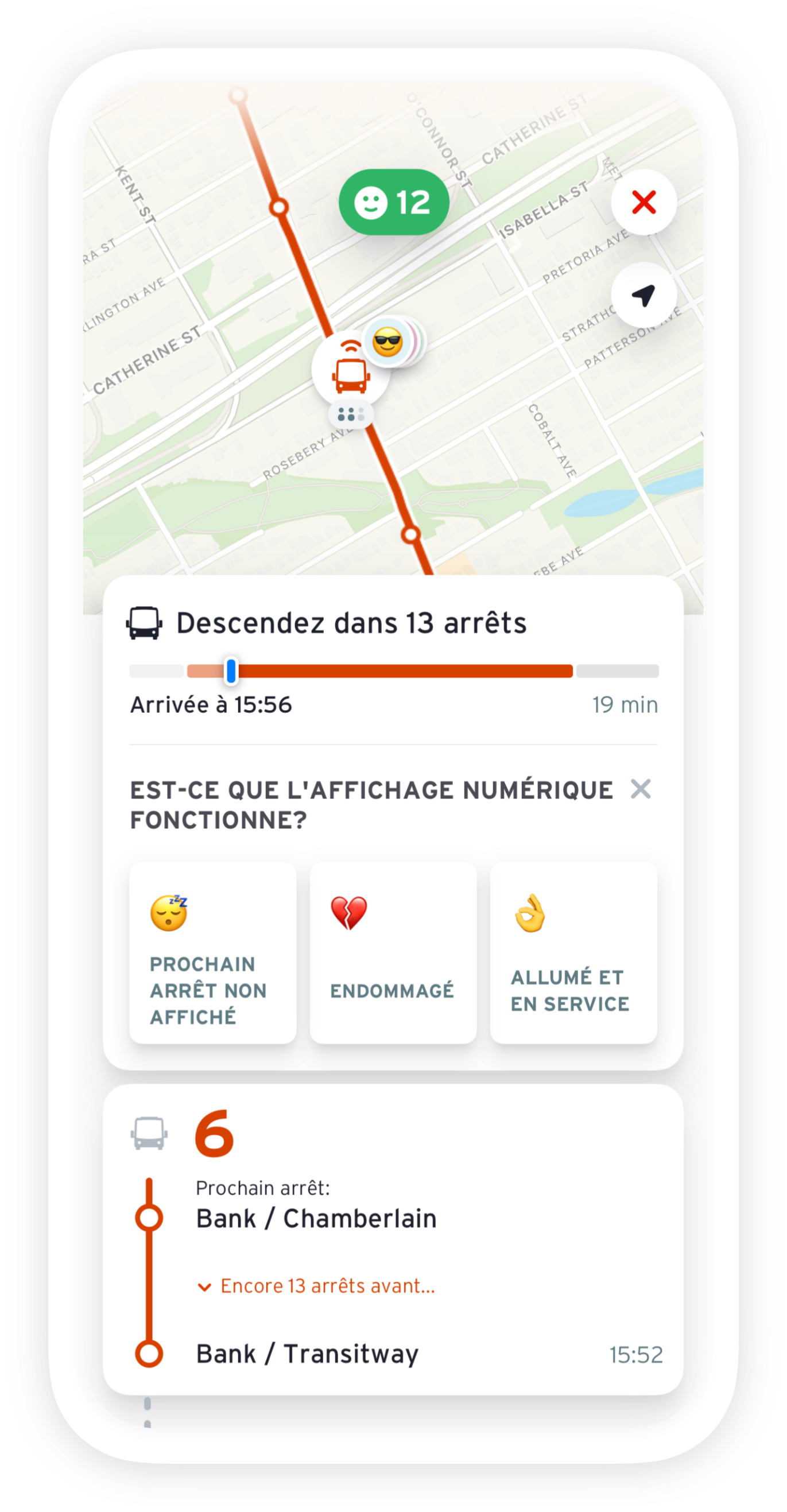Dismiss the digital display survey question
787x1512 pixels.
[x=639, y=789]
